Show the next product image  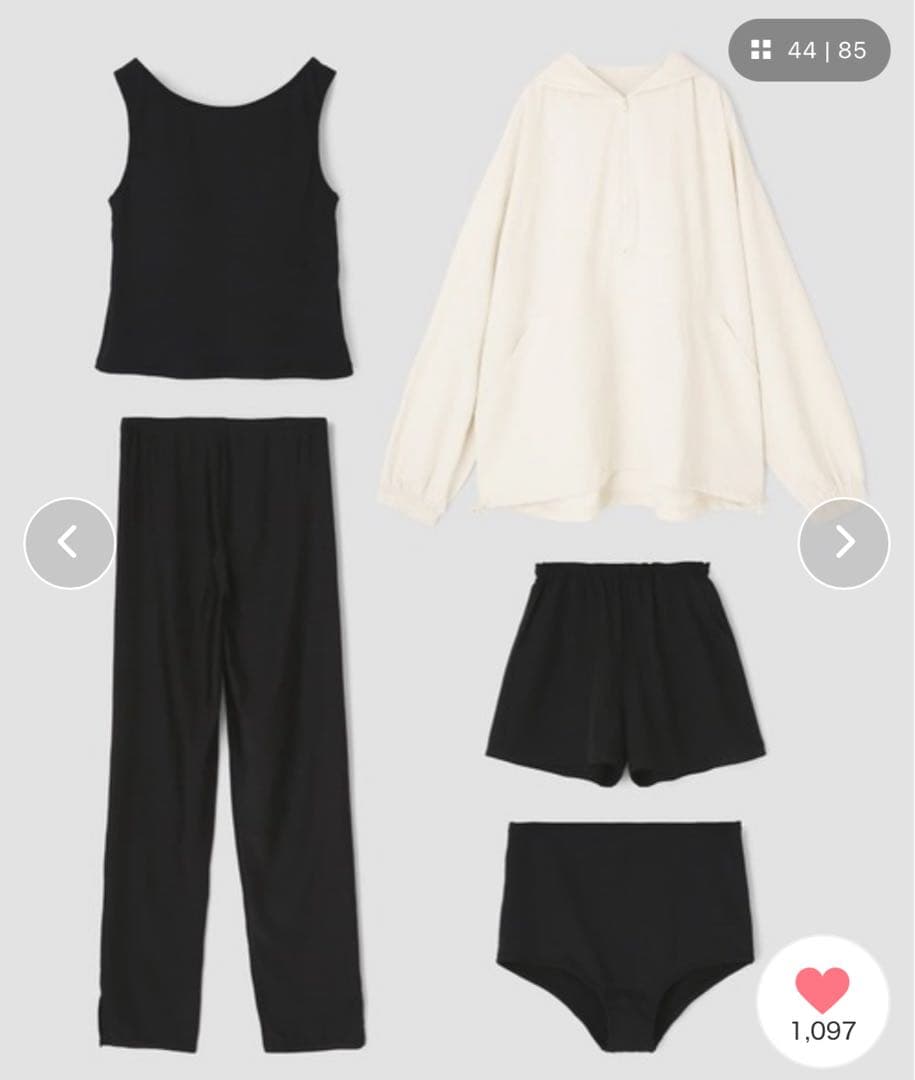(844, 542)
